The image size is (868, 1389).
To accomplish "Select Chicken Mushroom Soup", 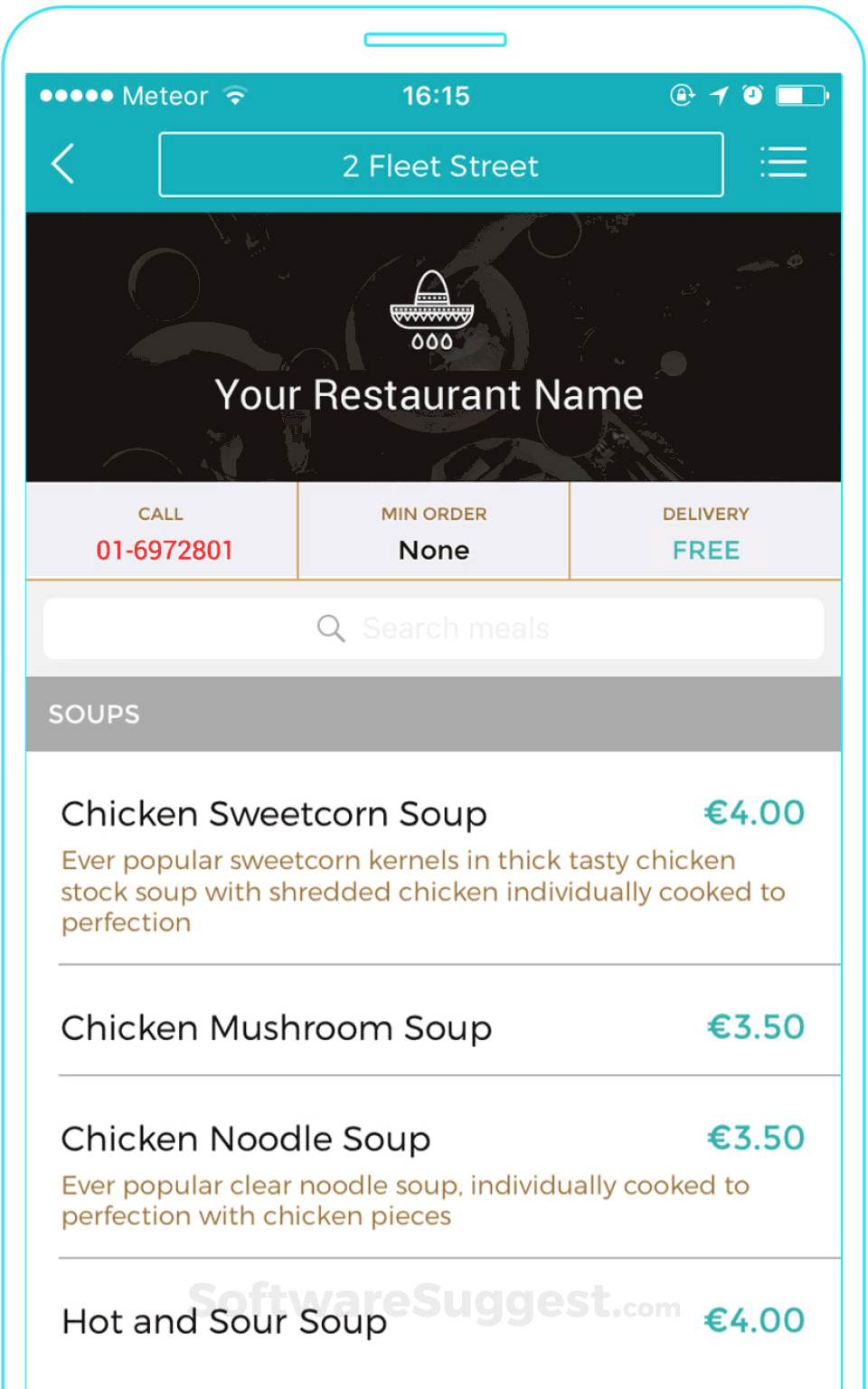I will [x=277, y=1028].
